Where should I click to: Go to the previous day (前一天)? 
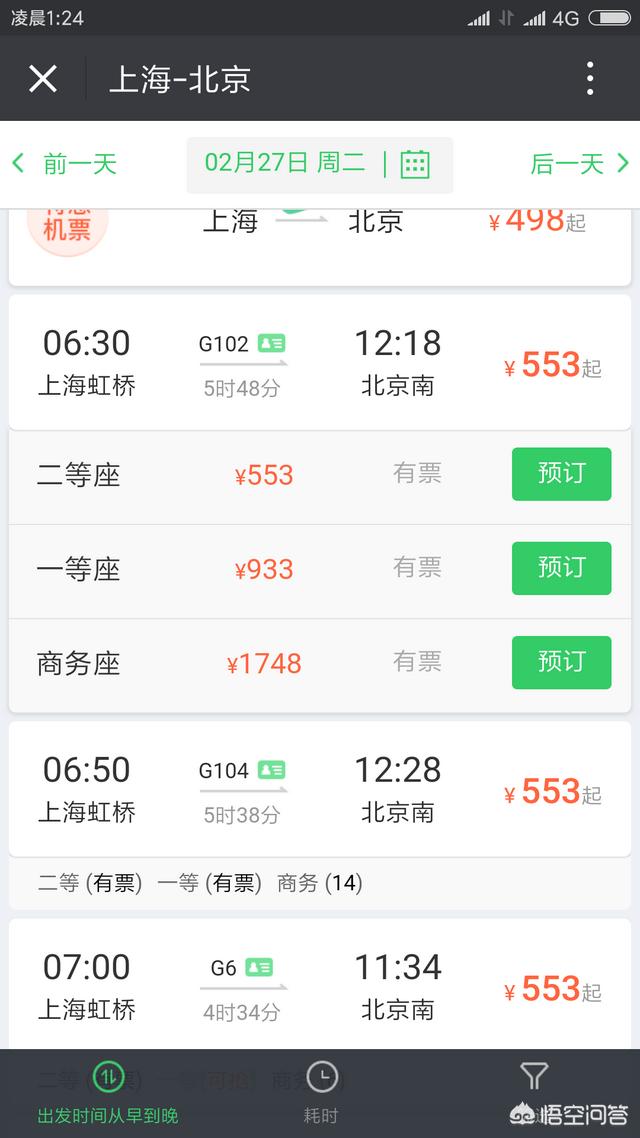coord(66,164)
